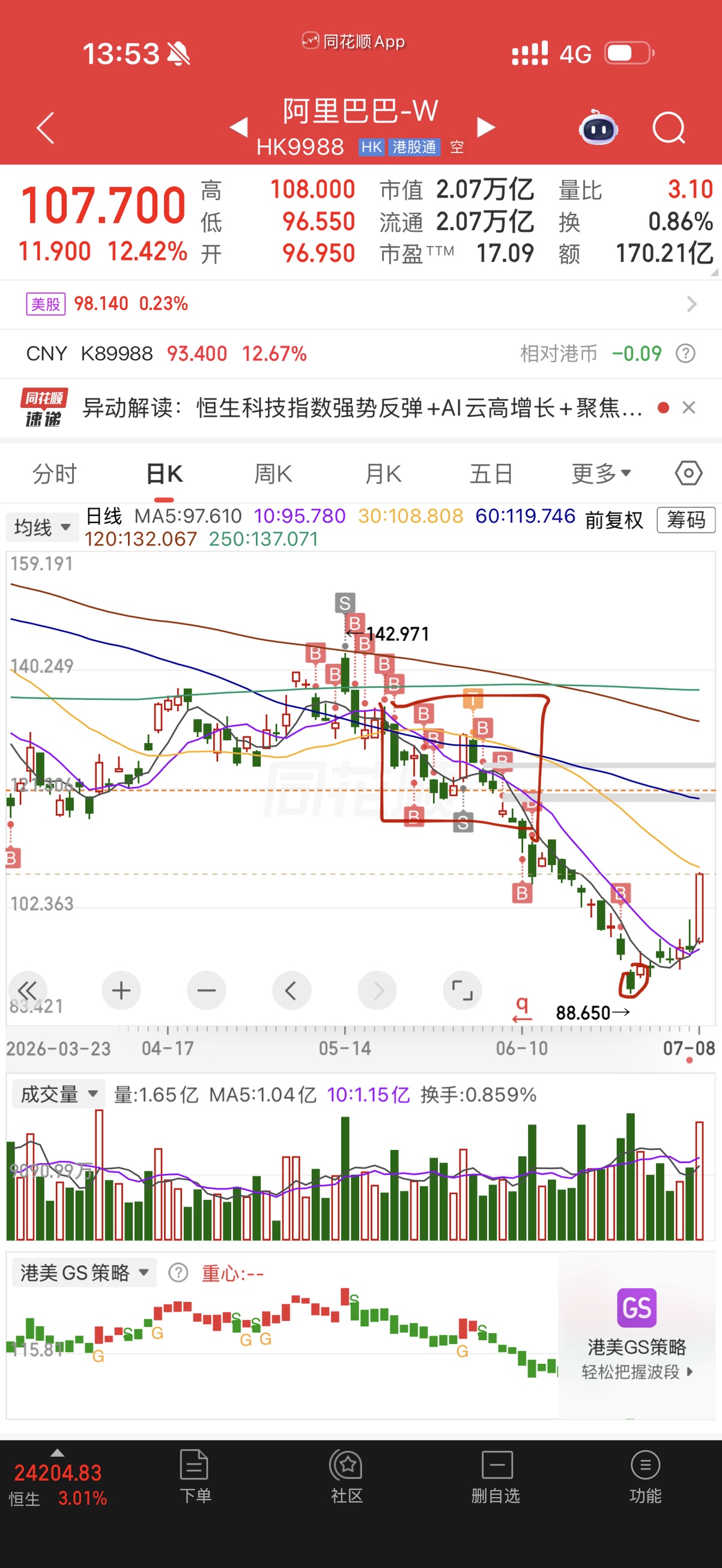Open 下单 to place an order
The image size is (722, 1568).
(195, 1477)
